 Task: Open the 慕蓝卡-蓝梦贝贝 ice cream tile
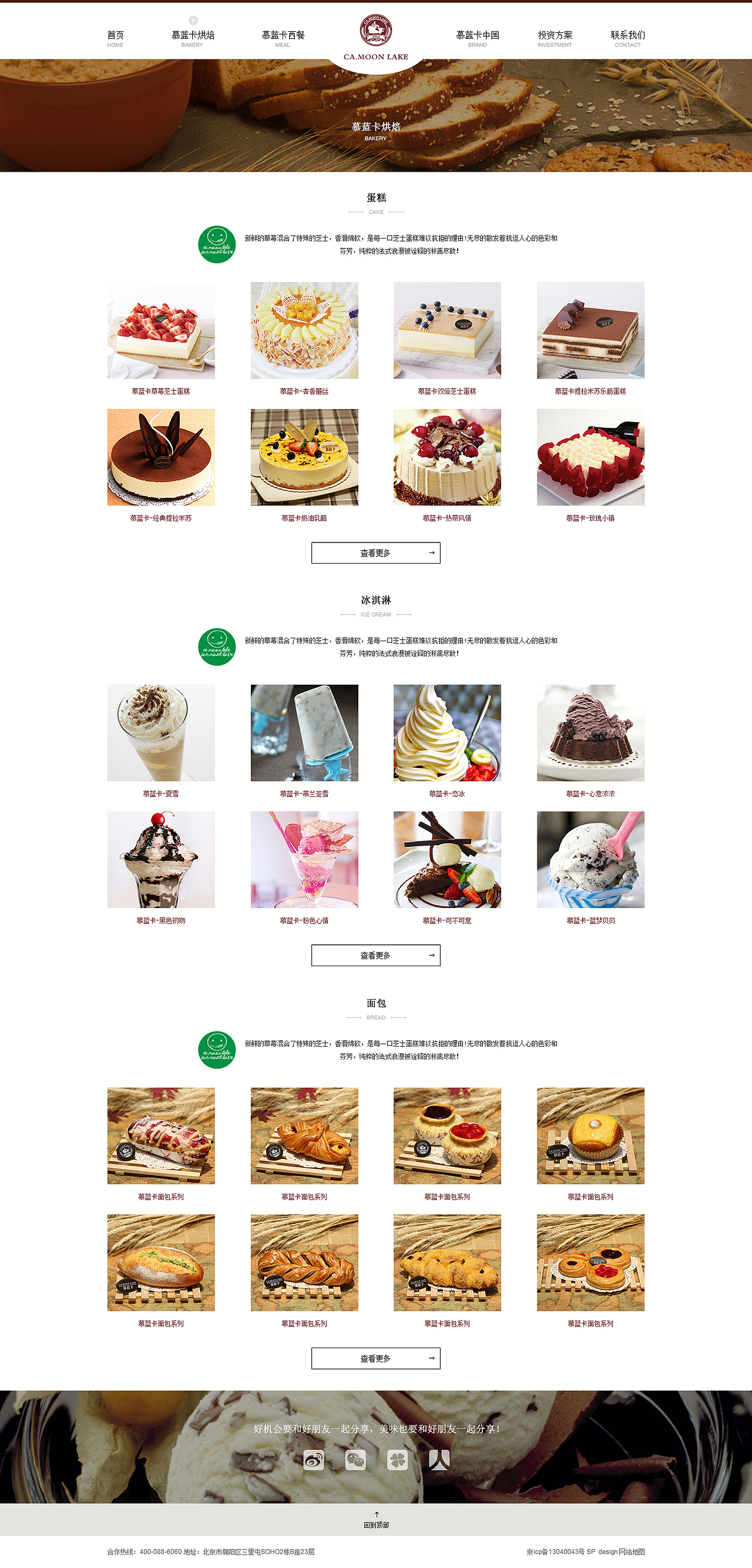pyautogui.click(x=590, y=859)
